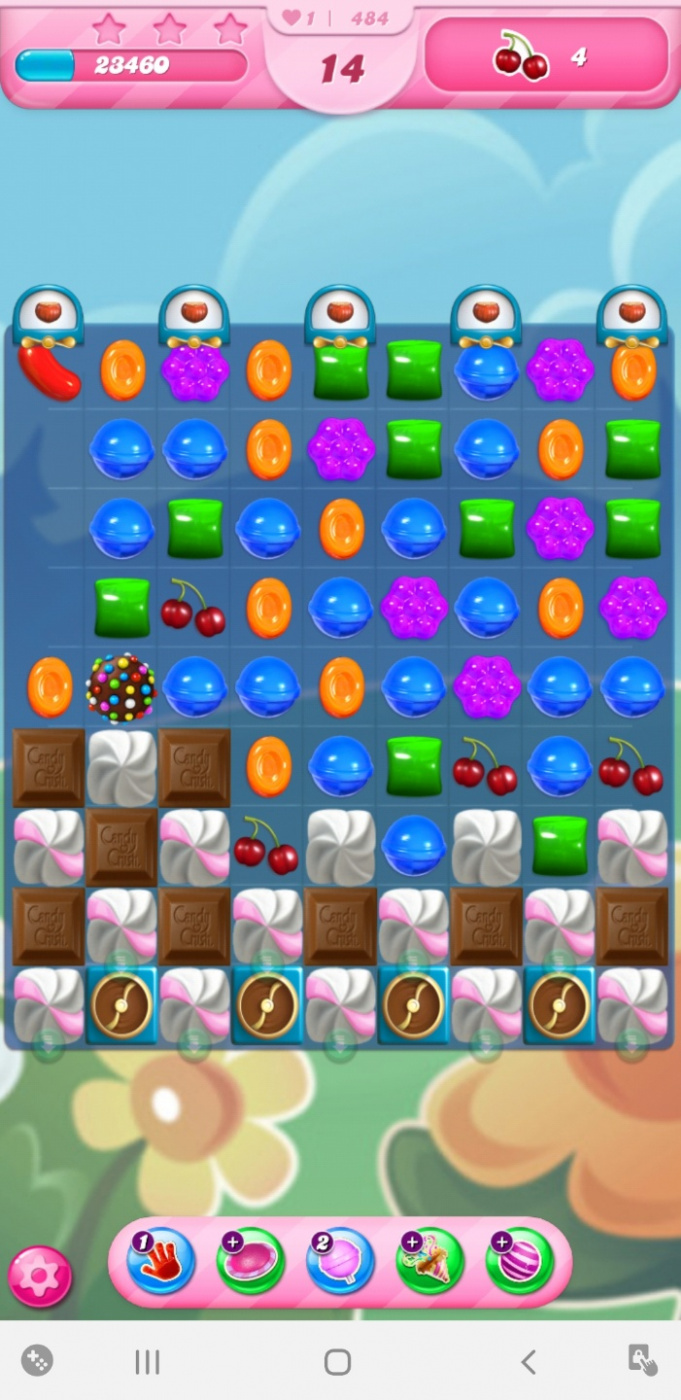Select the lollipop hammer booster

click(340, 1261)
